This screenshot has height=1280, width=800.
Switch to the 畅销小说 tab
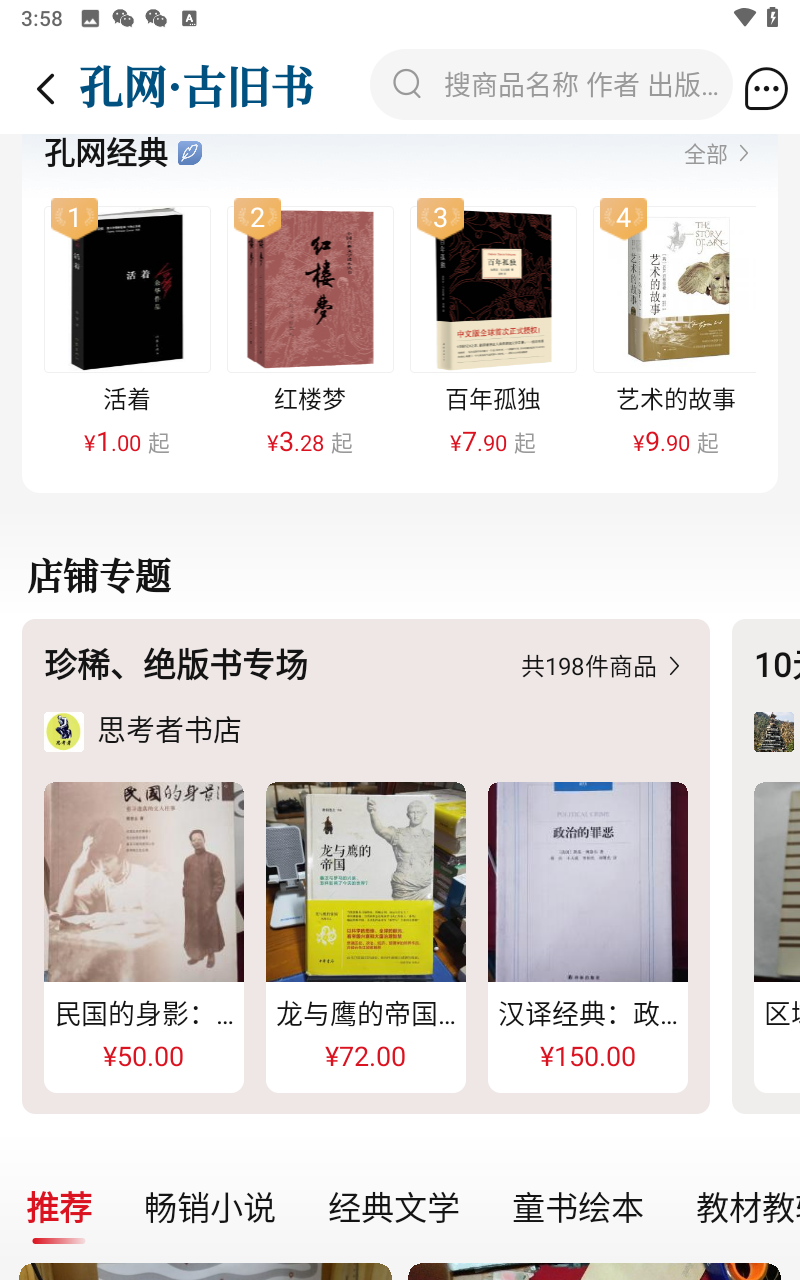[x=210, y=1208]
